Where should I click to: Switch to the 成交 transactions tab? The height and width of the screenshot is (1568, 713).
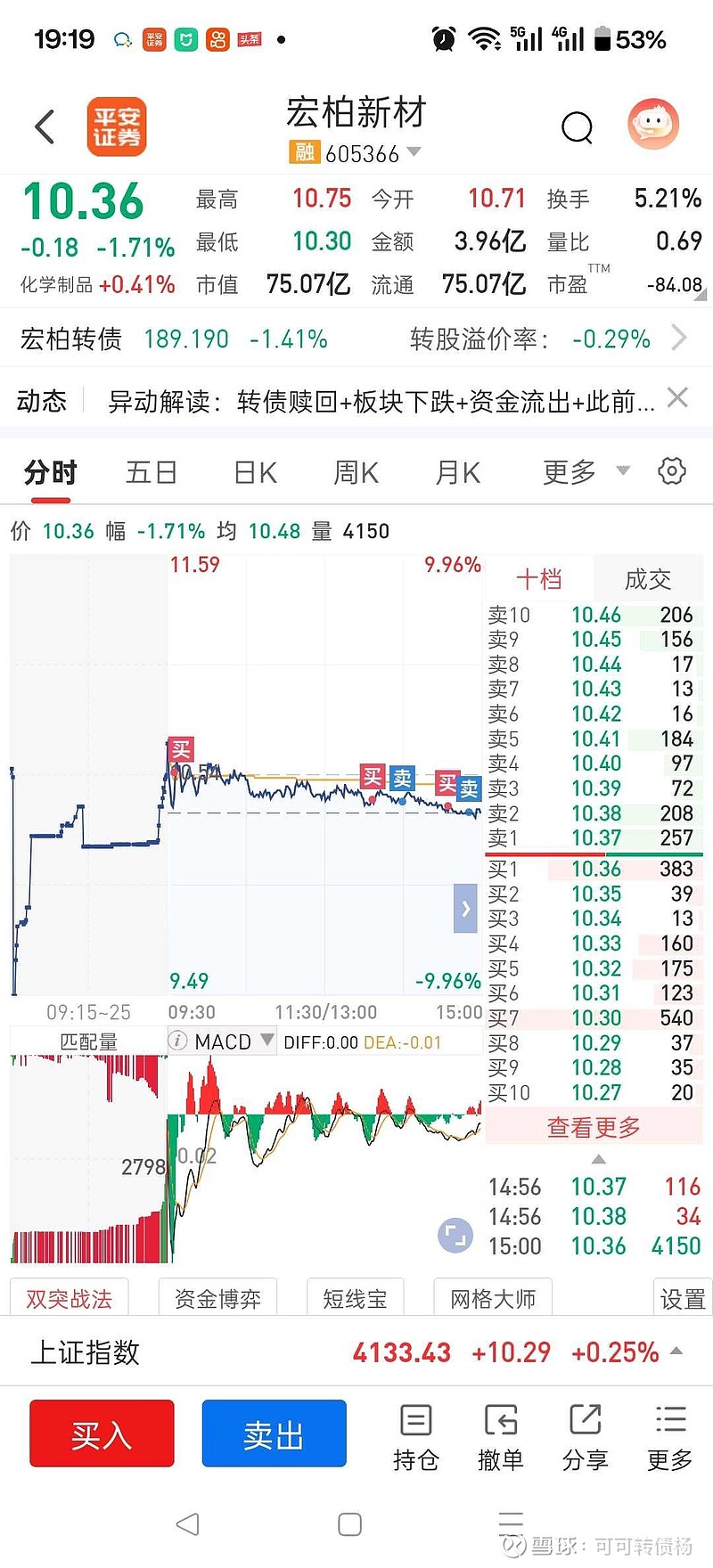(648, 579)
